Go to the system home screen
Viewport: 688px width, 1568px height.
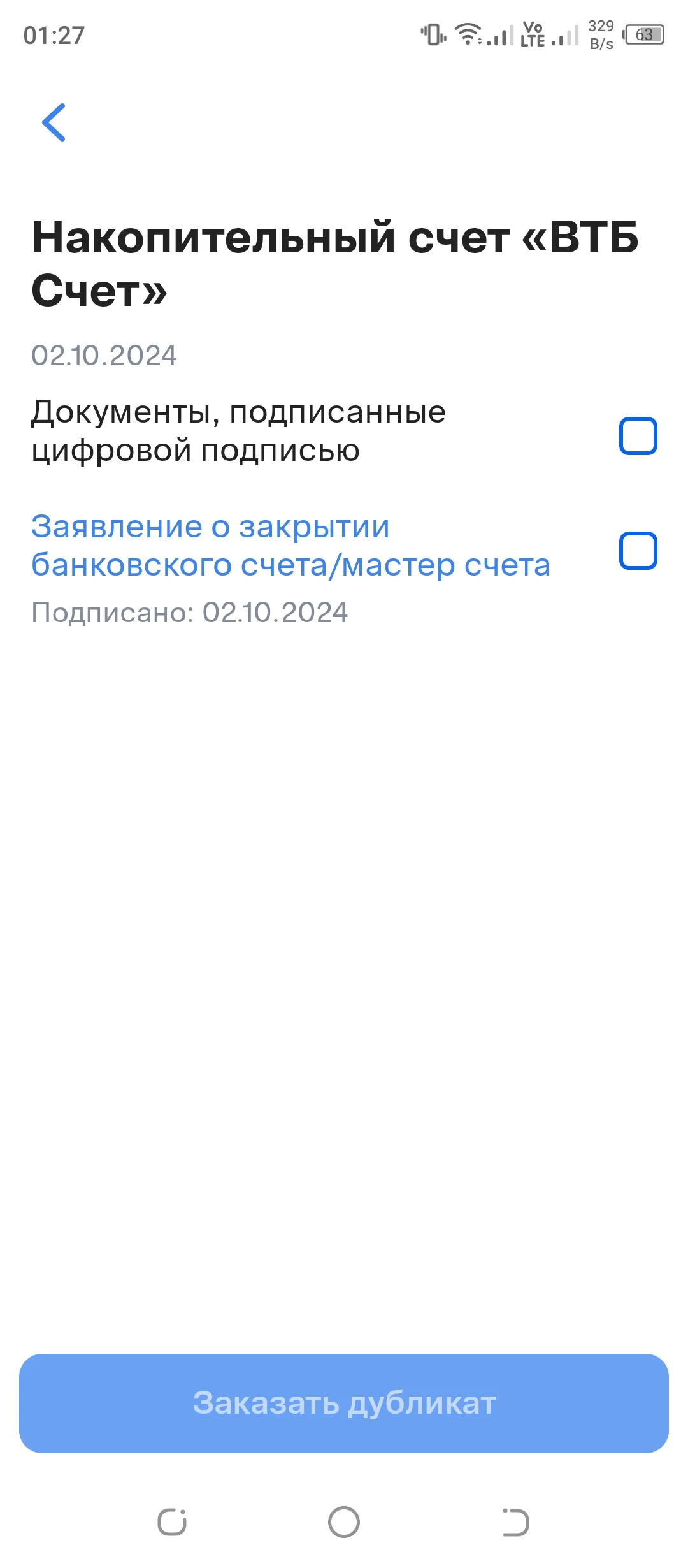[344, 1522]
